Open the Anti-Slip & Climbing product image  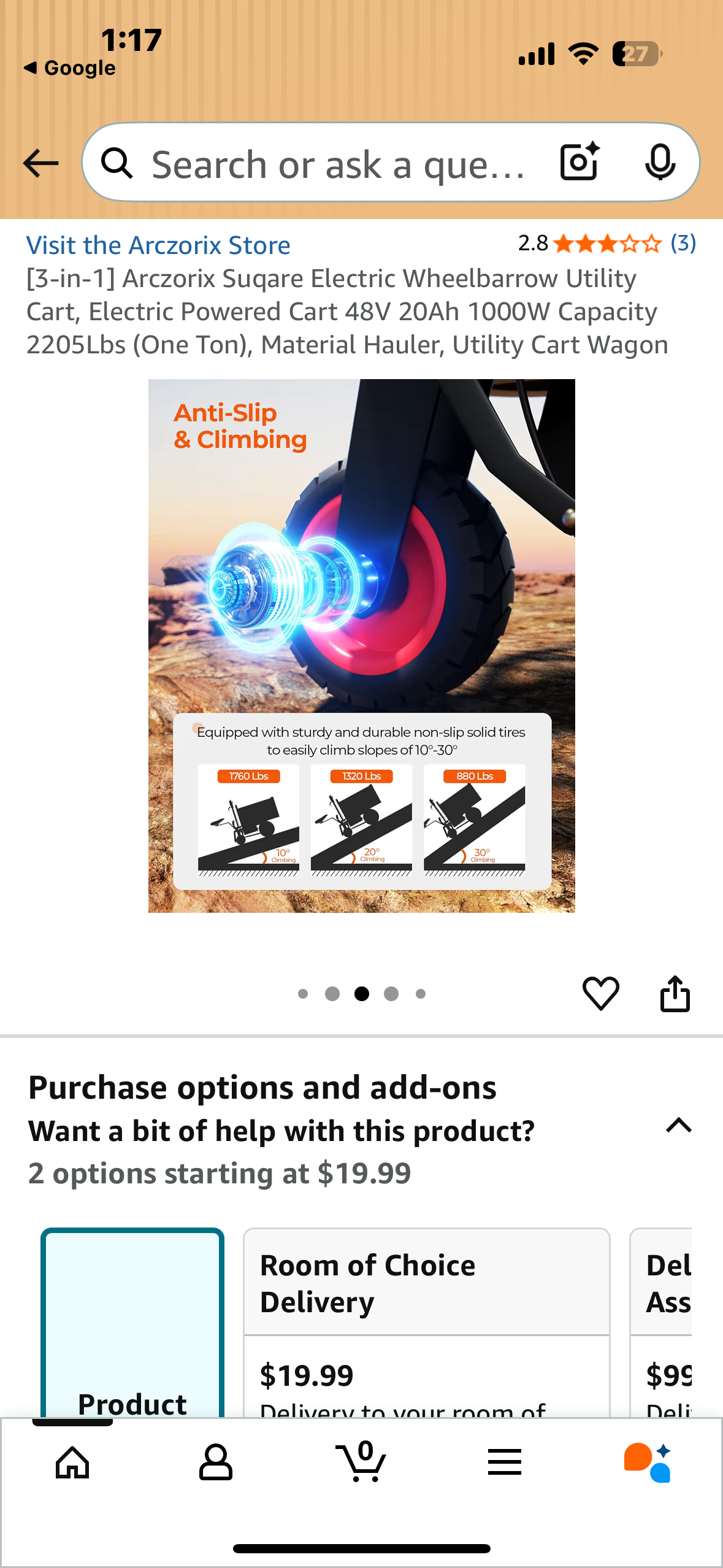coord(361,645)
